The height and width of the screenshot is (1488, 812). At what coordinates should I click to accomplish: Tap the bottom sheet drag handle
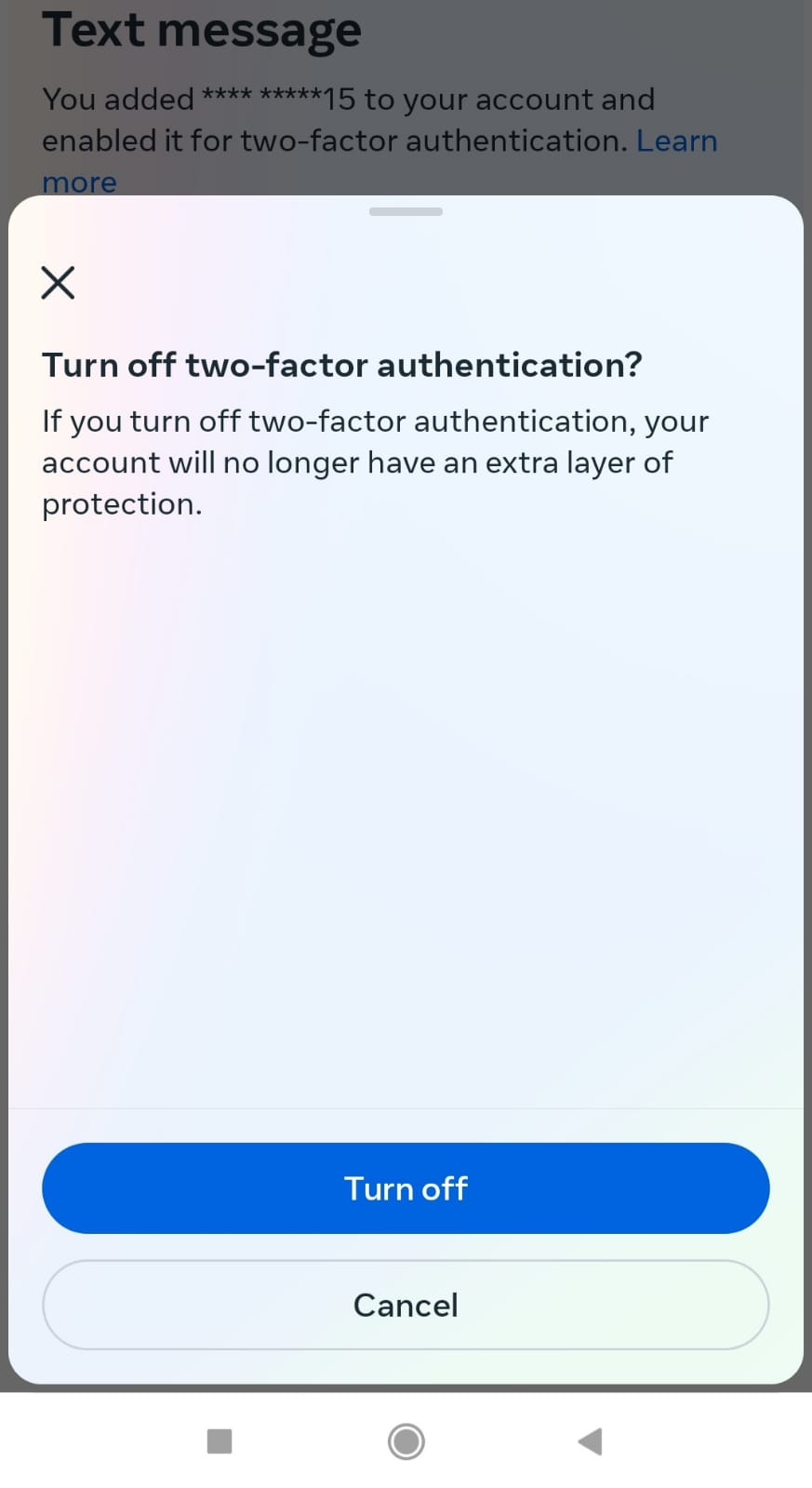406,211
